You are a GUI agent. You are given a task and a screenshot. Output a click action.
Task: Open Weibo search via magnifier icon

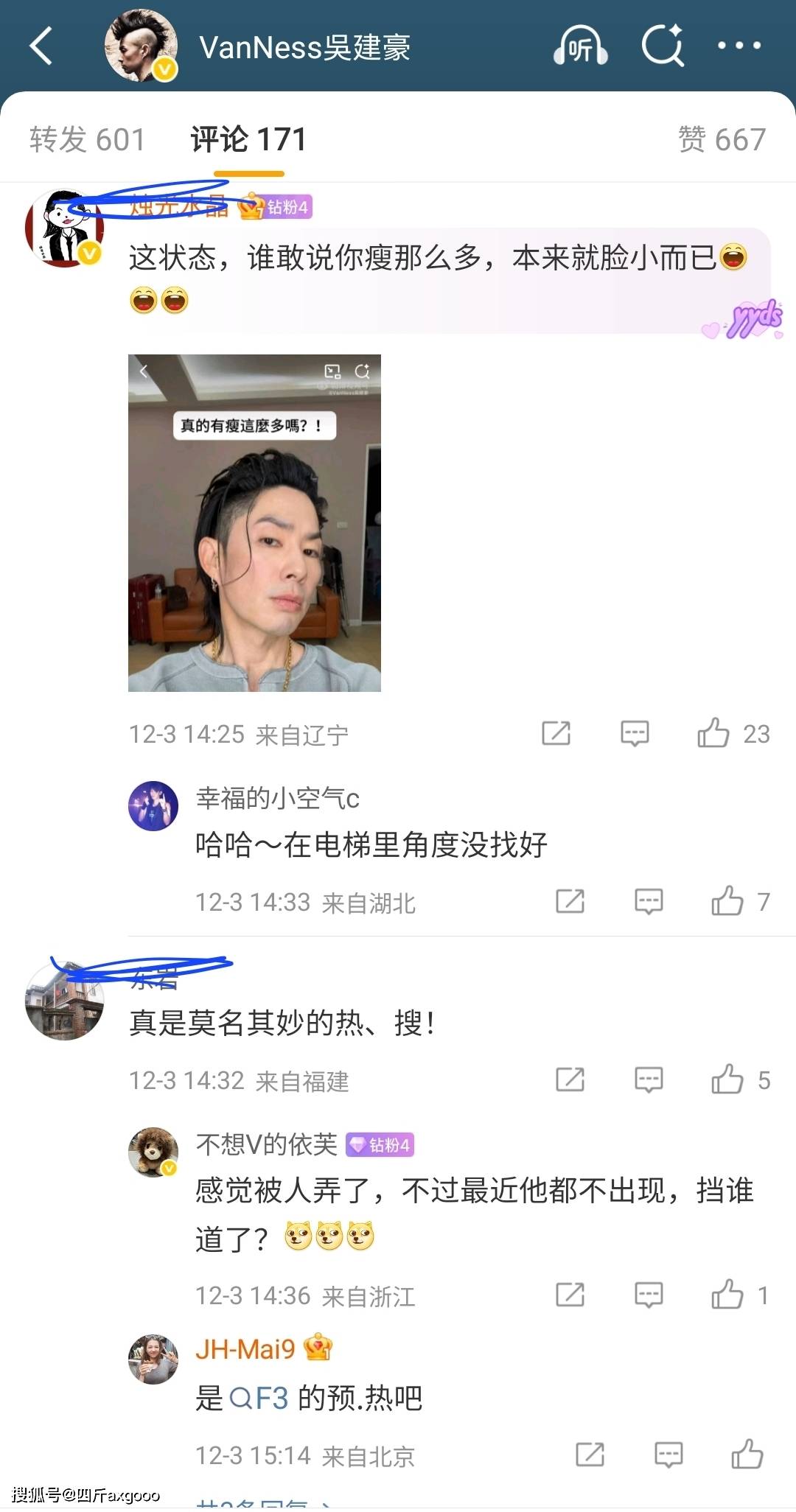coord(662,46)
